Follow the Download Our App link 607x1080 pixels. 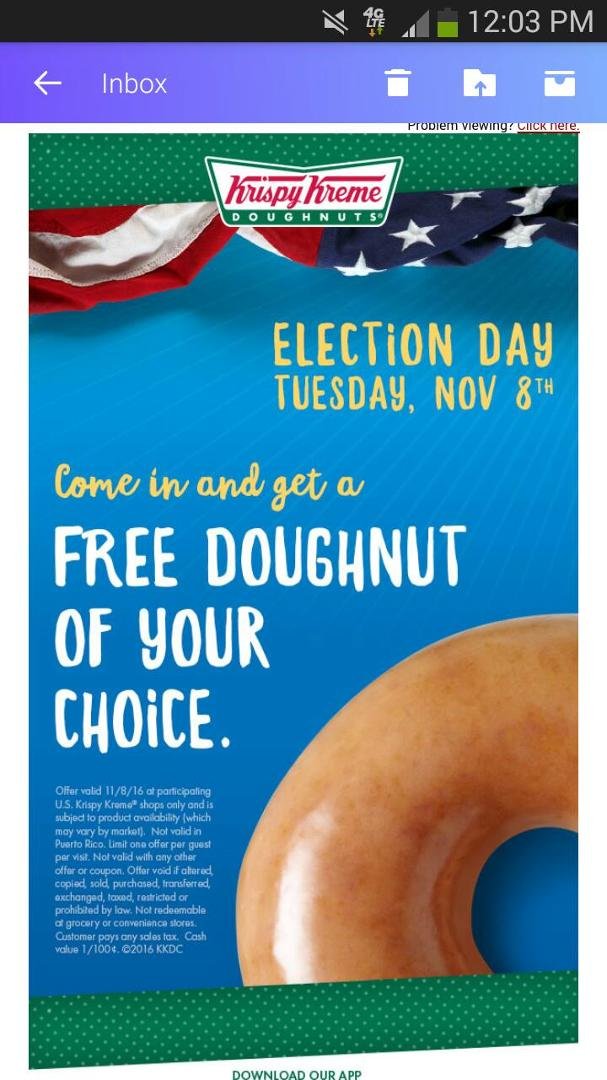coord(297,1074)
